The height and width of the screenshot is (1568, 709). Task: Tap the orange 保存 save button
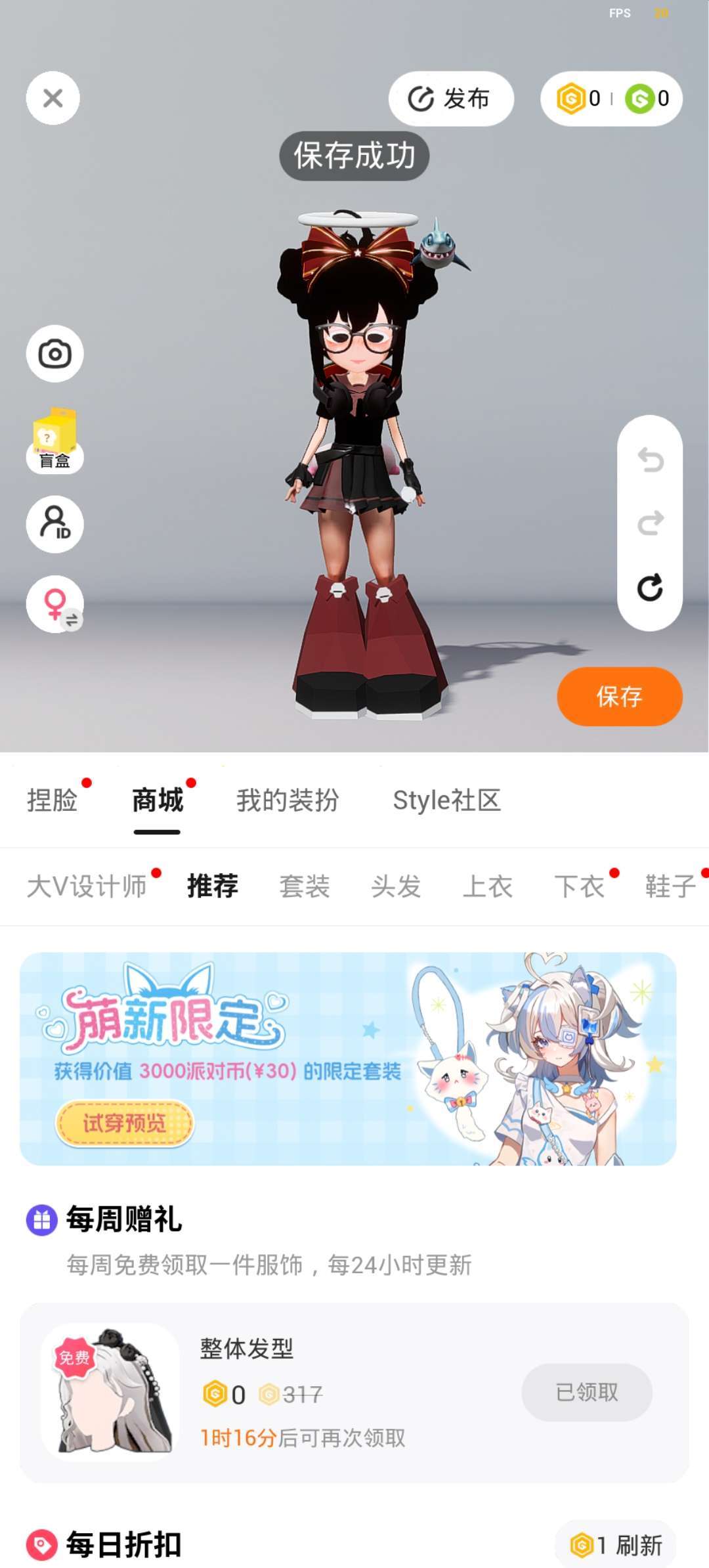(x=620, y=697)
